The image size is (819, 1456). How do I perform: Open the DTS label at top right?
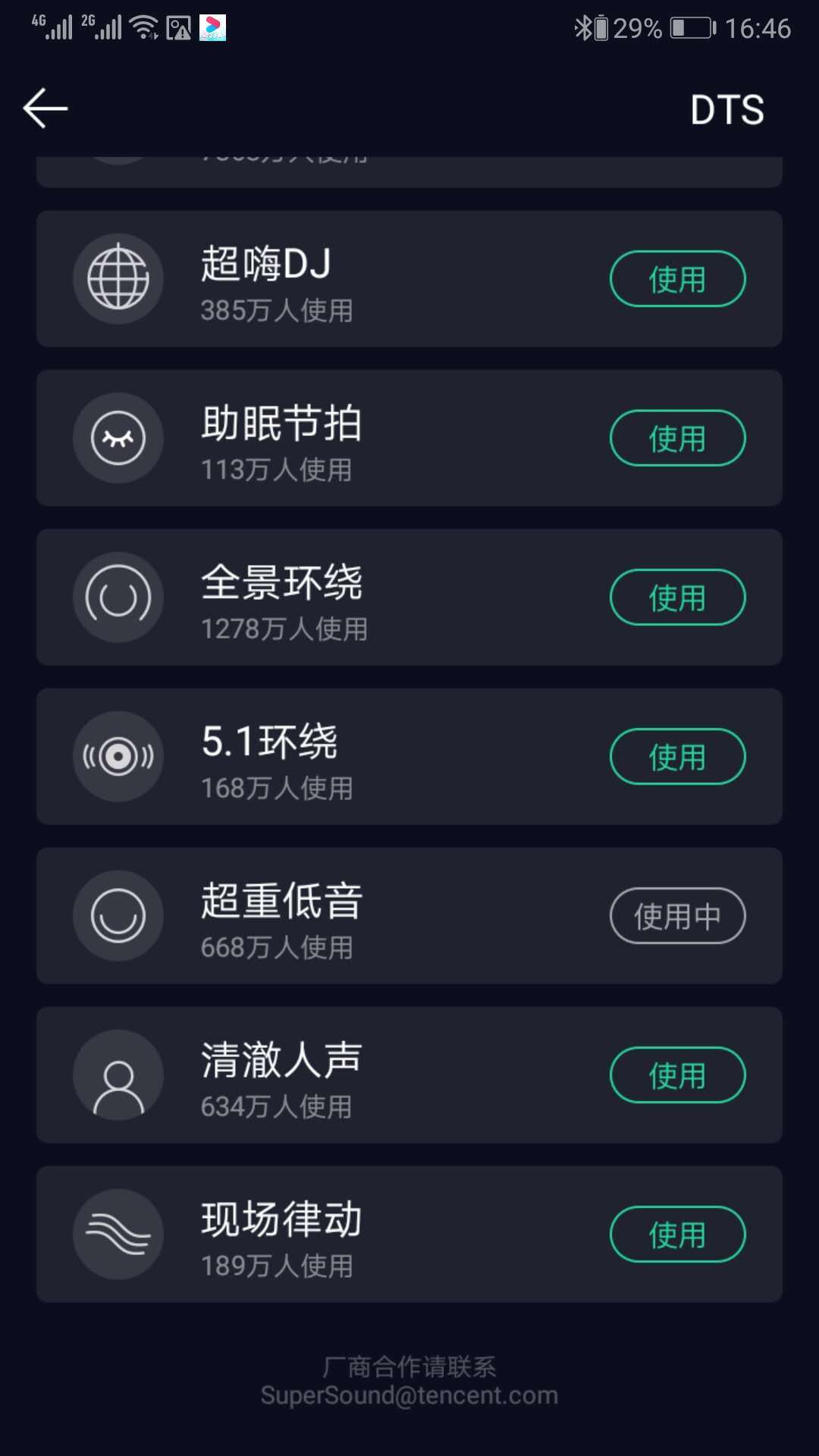(x=726, y=110)
